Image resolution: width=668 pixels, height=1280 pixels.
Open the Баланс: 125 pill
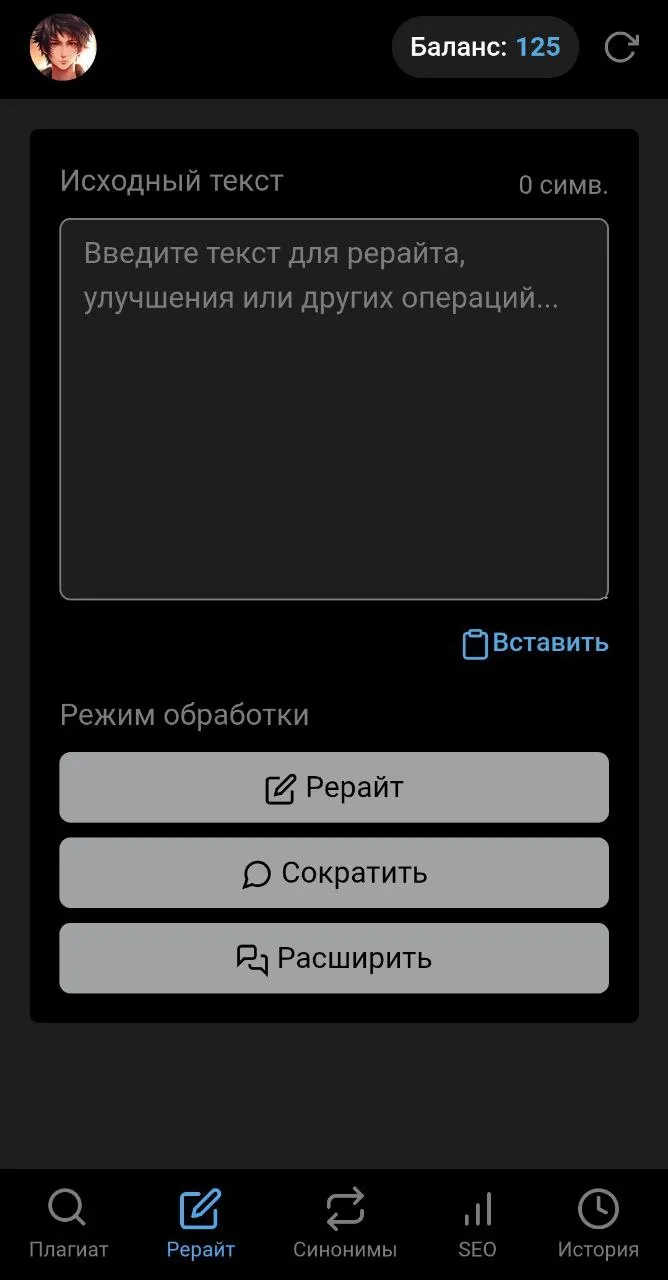[485, 47]
